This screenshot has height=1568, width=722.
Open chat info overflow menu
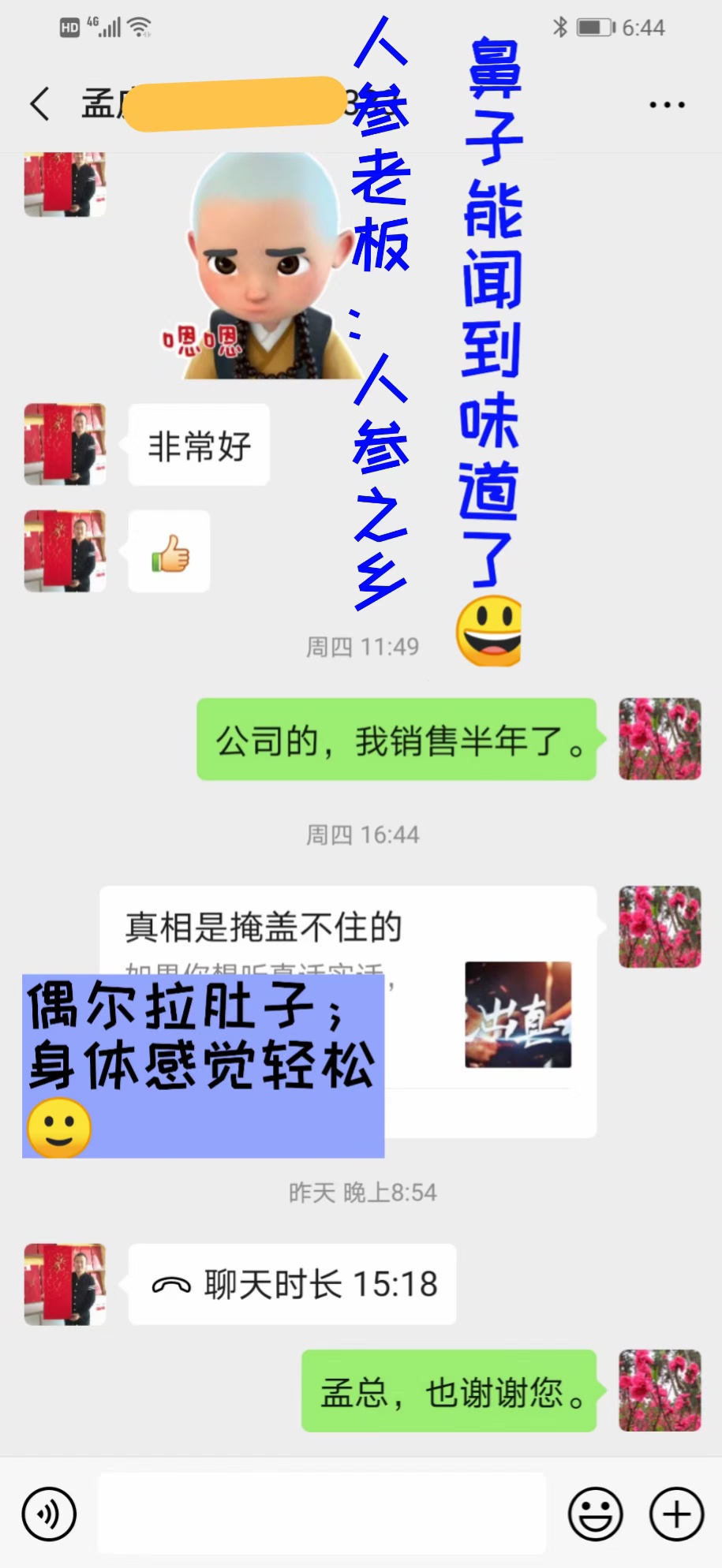[x=667, y=104]
